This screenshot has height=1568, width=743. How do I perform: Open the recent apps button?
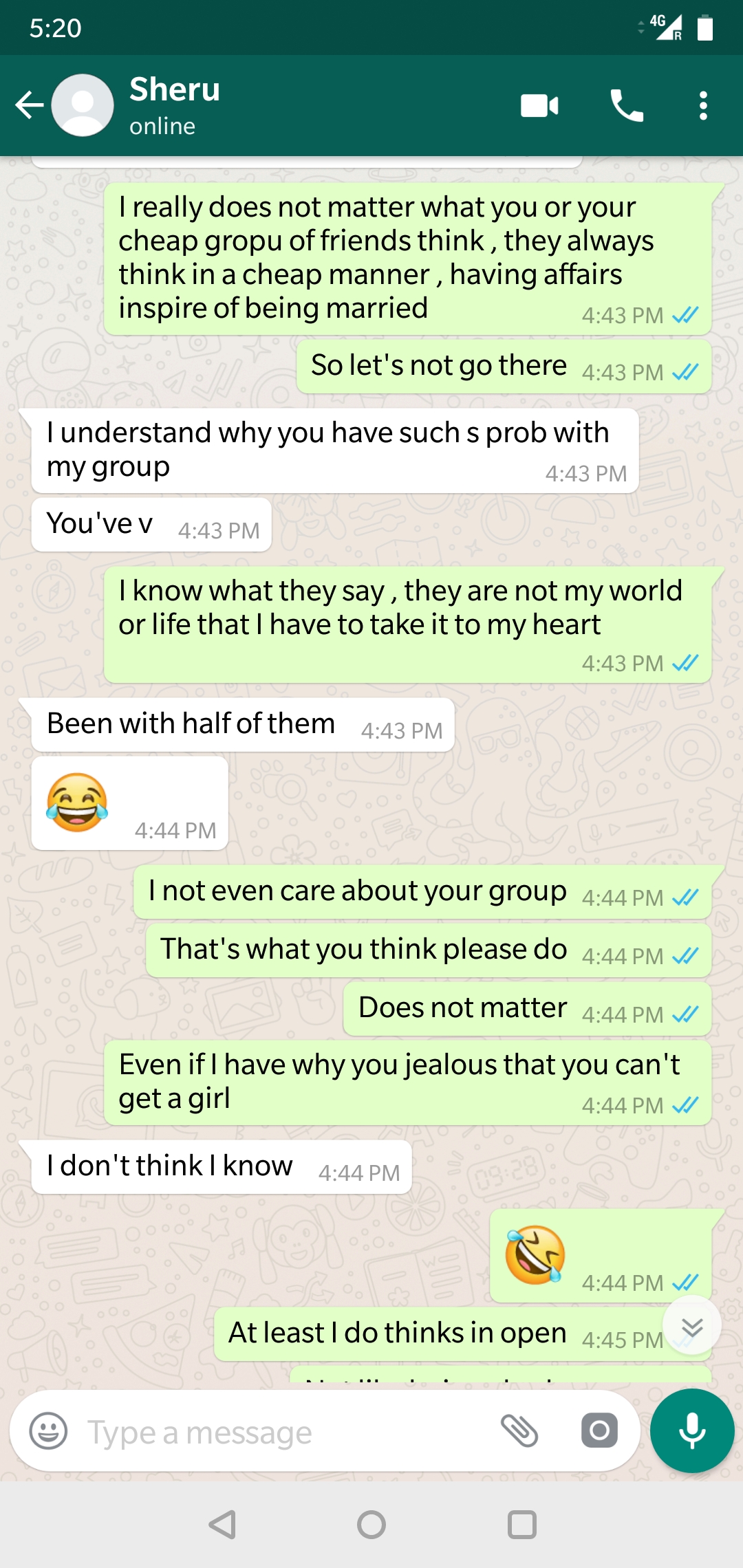click(522, 1525)
